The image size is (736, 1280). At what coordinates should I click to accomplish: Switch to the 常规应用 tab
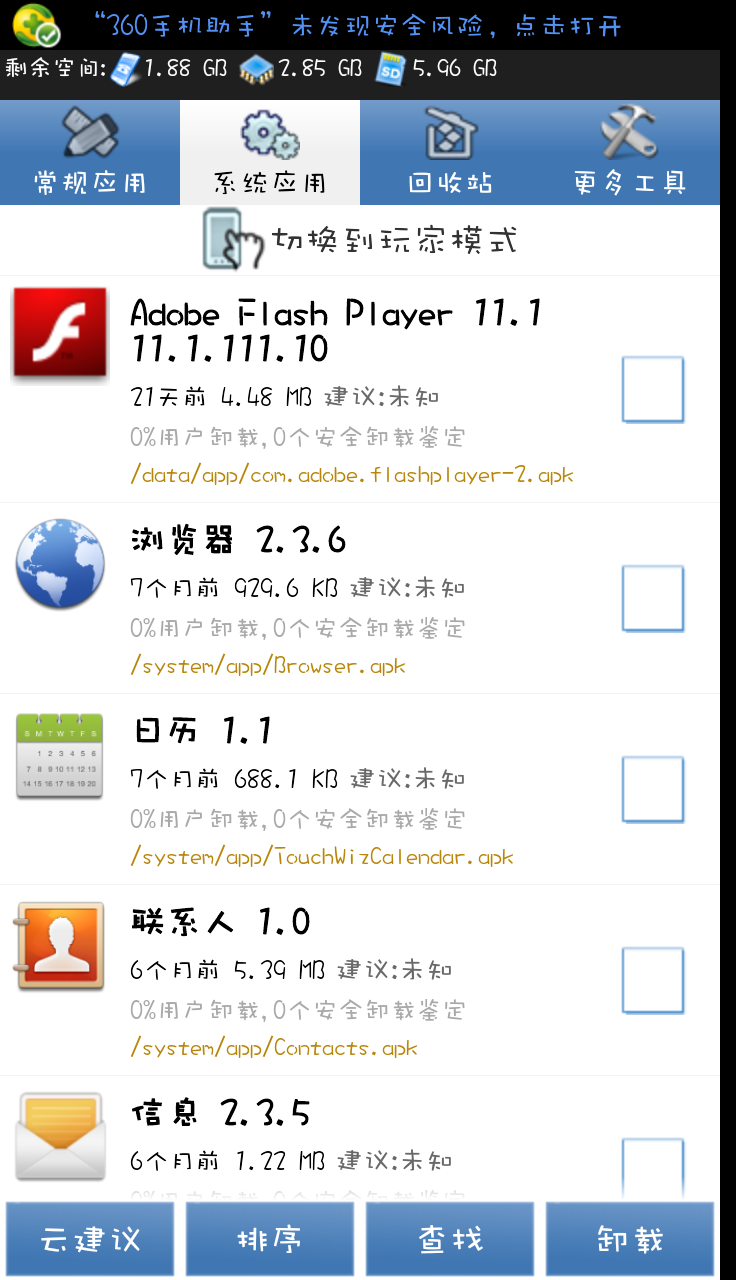90,152
